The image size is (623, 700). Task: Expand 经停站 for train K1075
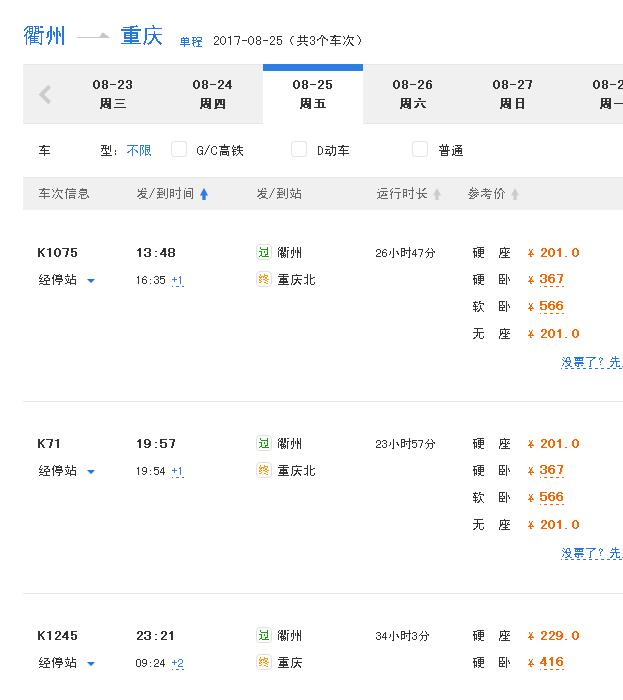[x=67, y=280]
